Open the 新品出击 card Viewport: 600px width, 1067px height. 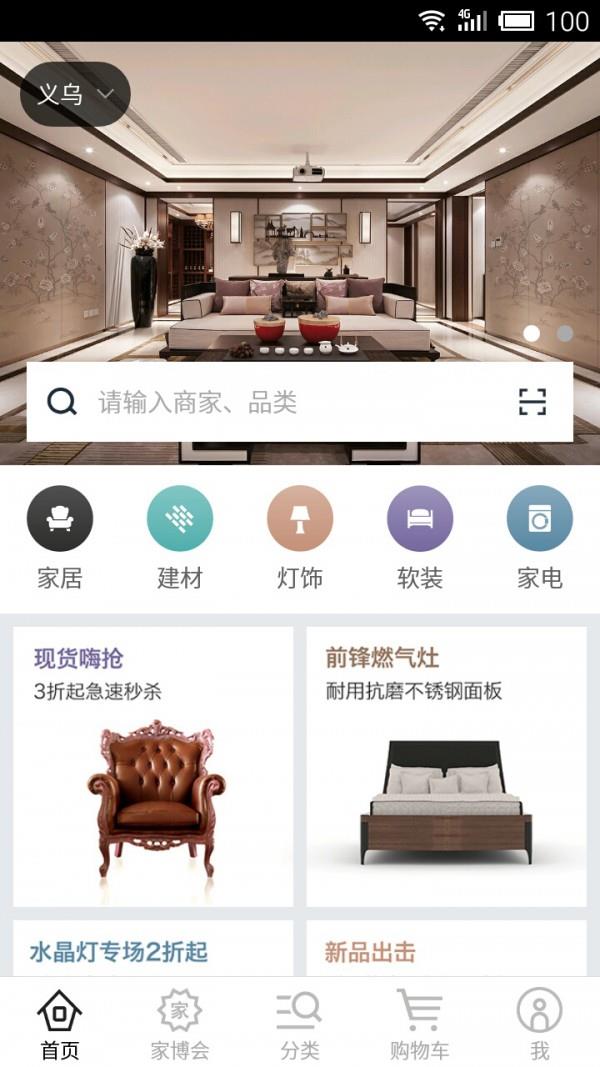point(446,950)
